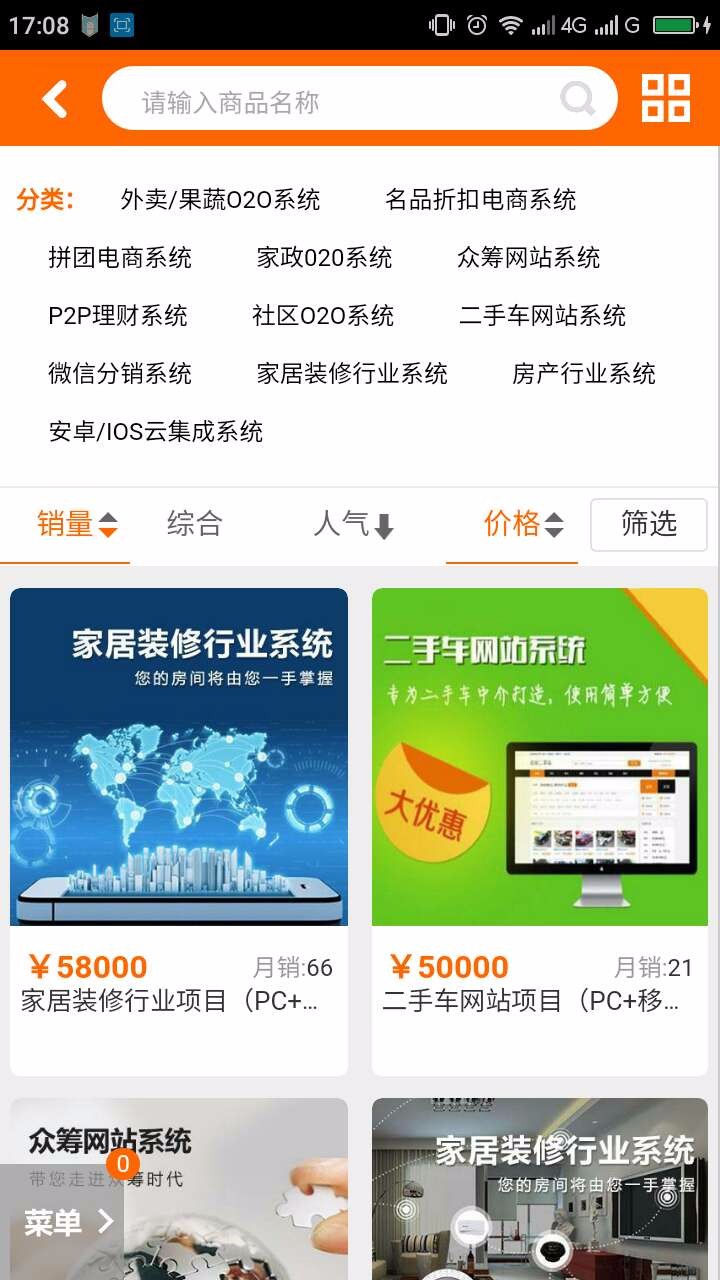
Task: Sort by 人气
Action: (x=354, y=524)
